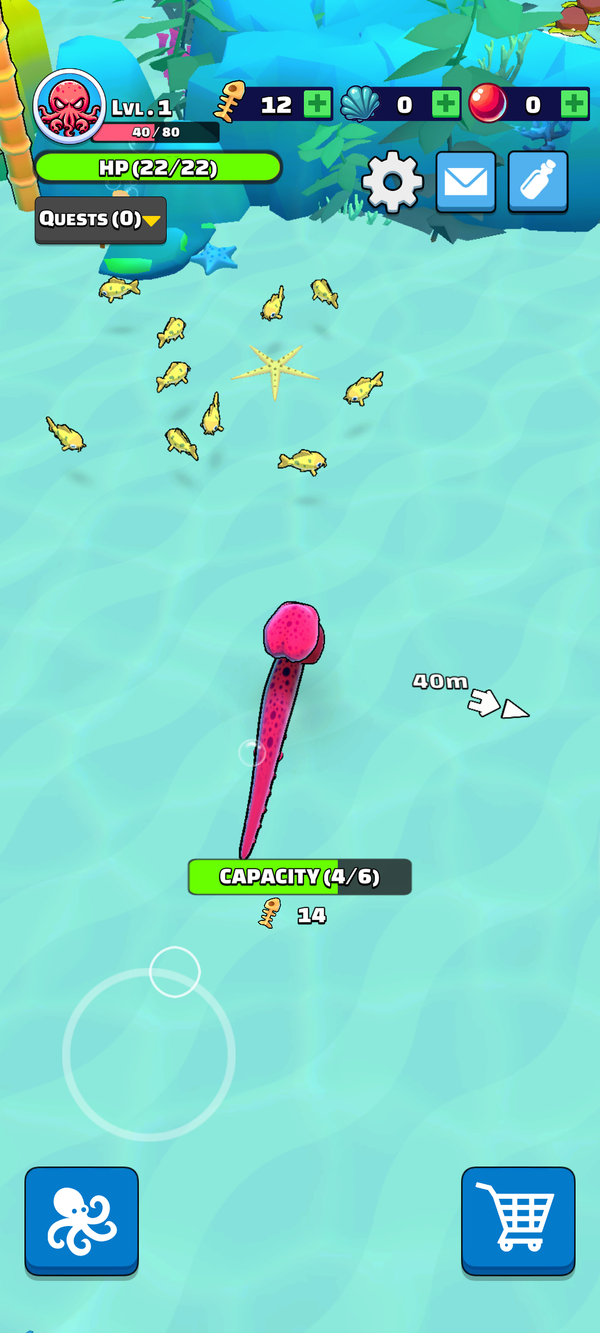Open the shop cart
Viewport: 600px width, 1333px height.
[518, 1222]
